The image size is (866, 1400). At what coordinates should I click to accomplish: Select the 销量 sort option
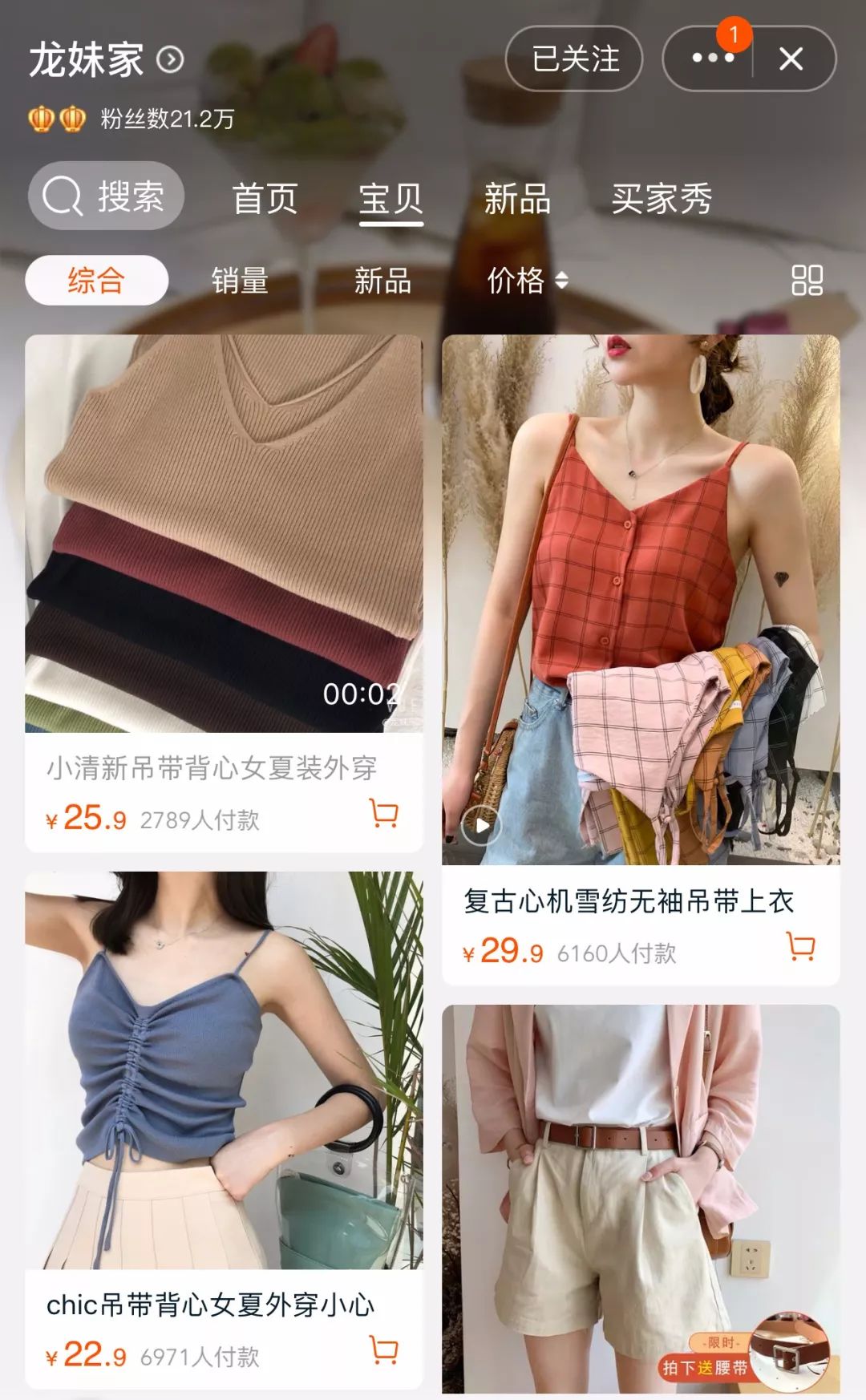tap(238, 281)
